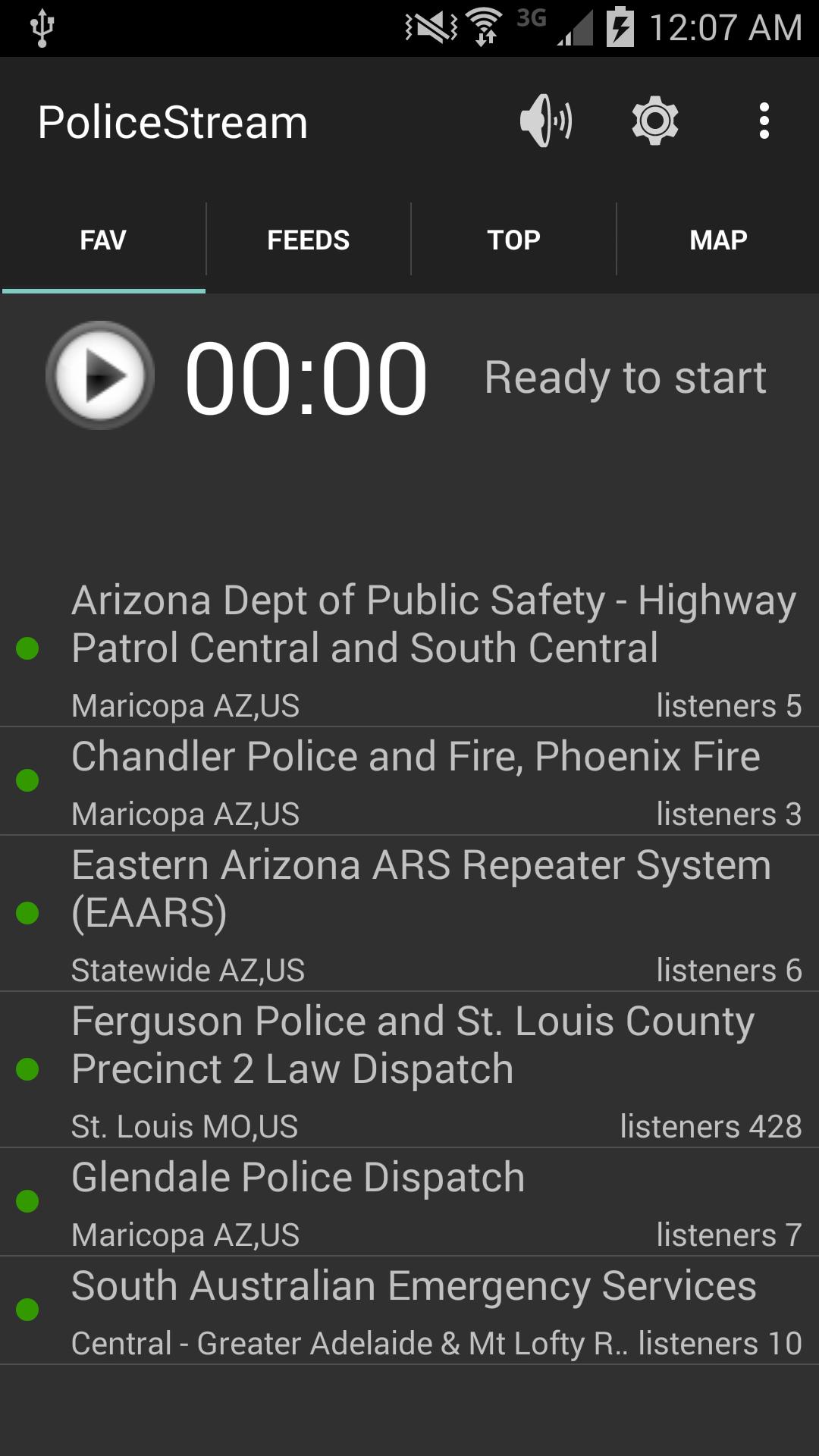This screenshot has width=819, height=1456.
Task: Click the green dot for Eastern Arizona ARS Repeater
Action: click(x=27, y=914)
